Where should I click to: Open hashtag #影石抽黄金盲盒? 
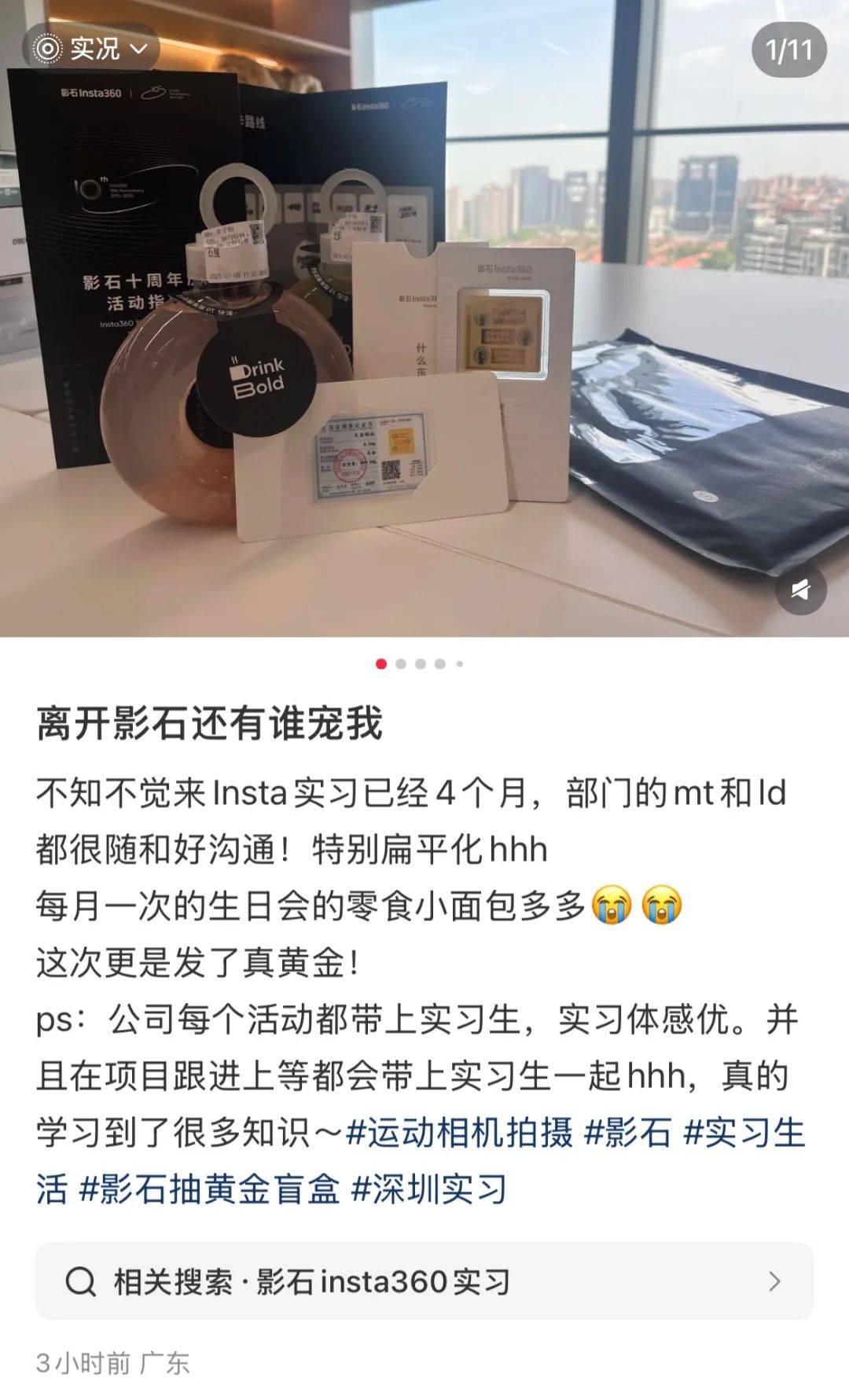pyautogui.click(x=209, y=1189)
